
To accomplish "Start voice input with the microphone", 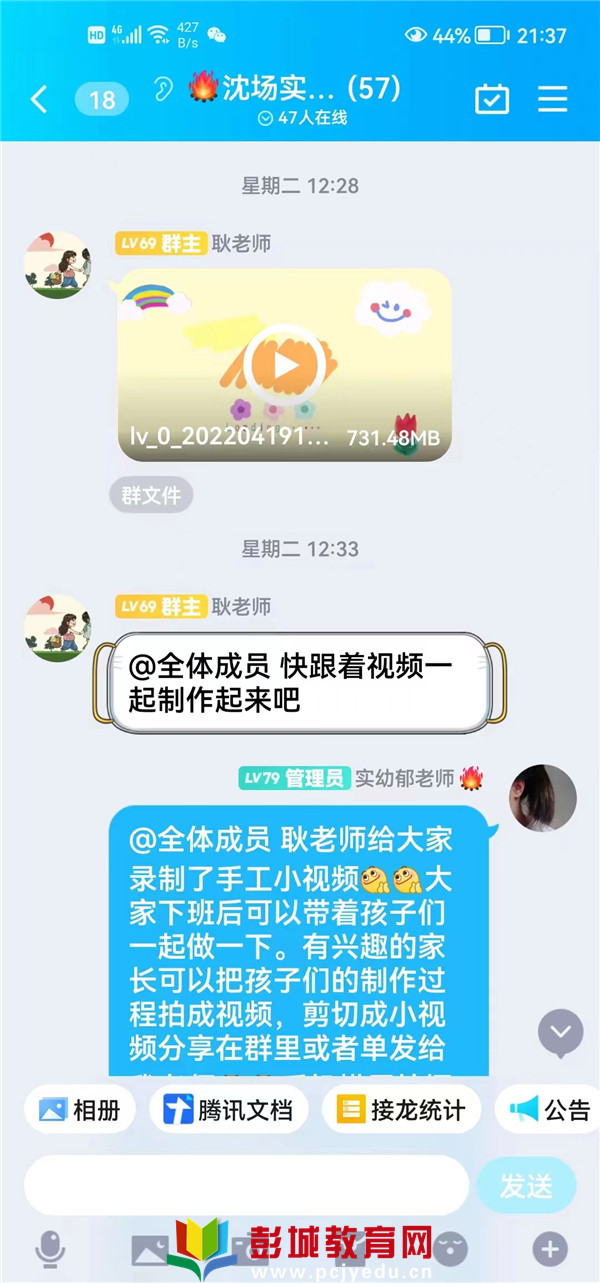I will 49,1248.
